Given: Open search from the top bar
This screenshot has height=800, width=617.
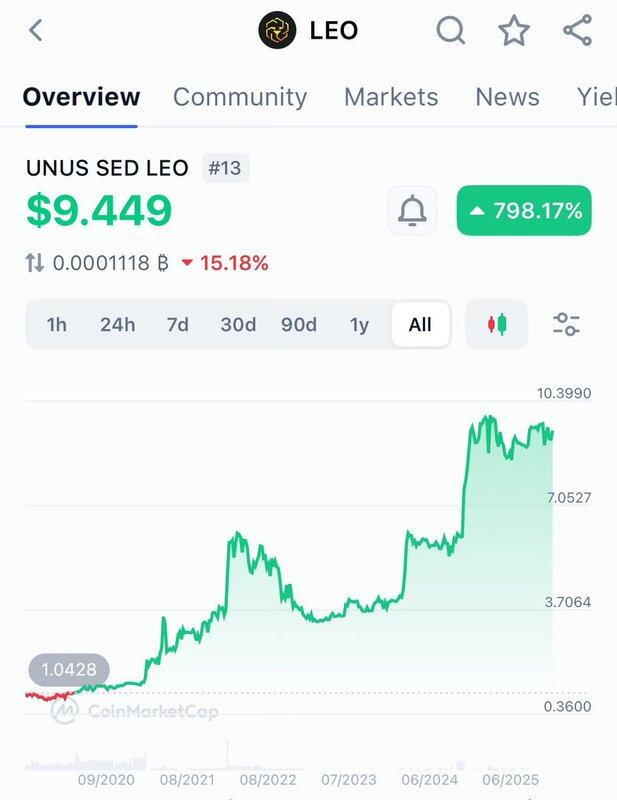Looking at the screenshot, I should pyautogui.click(x=451, y=31).
